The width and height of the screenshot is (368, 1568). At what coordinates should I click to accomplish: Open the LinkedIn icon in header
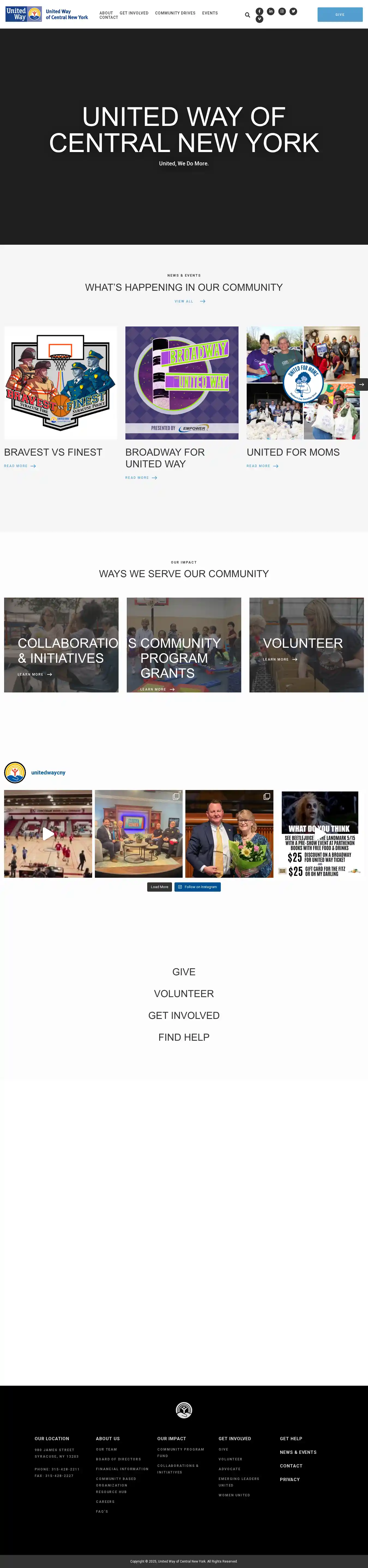270,11
